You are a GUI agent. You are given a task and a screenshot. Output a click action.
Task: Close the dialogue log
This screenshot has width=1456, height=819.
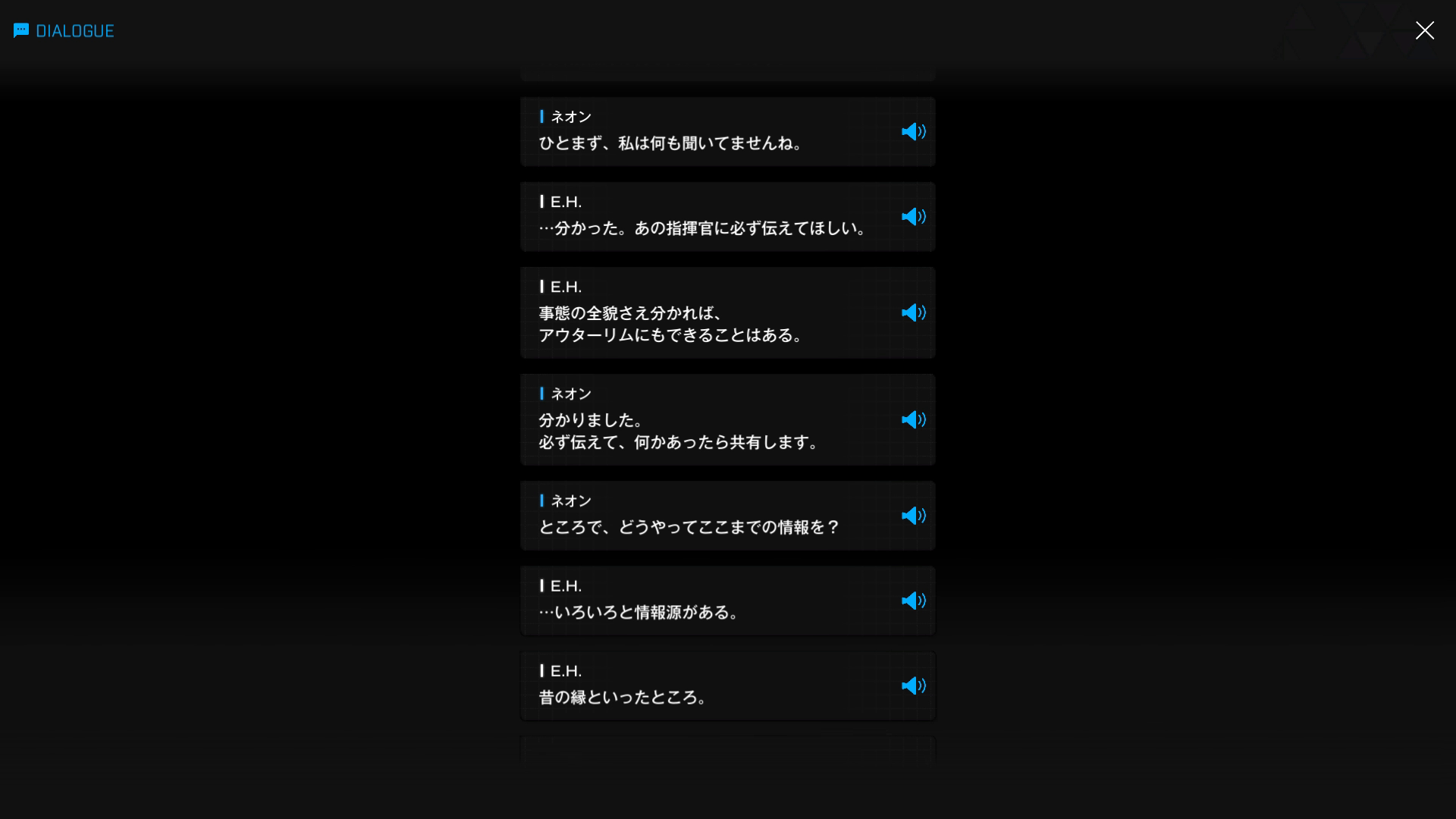pos(1424,30)
